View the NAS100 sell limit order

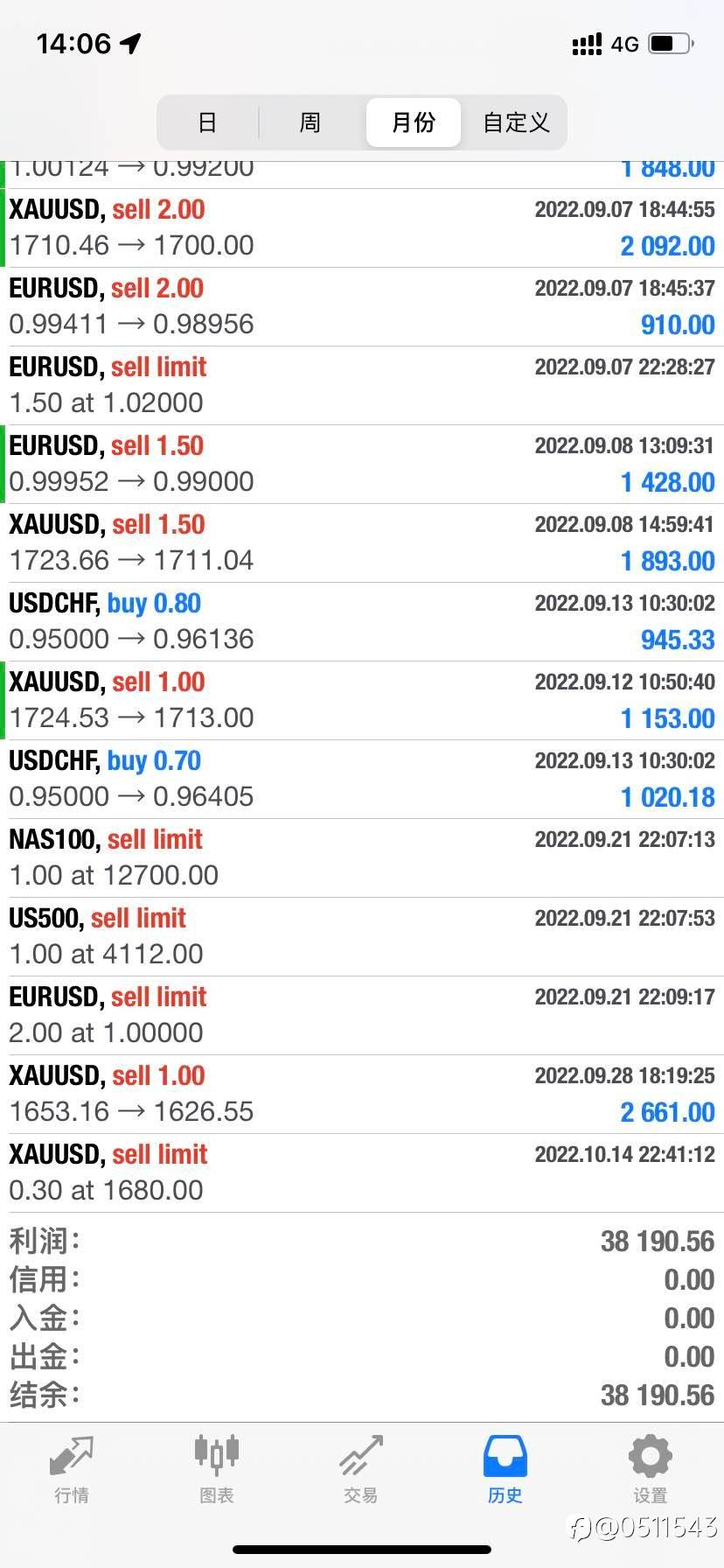pos(362,858)
